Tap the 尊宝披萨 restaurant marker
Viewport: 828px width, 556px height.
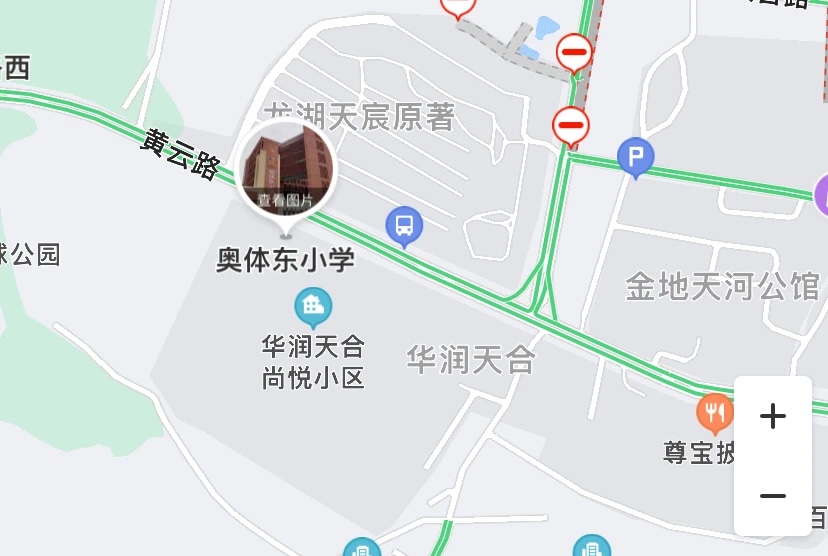[x=714, y=411]
